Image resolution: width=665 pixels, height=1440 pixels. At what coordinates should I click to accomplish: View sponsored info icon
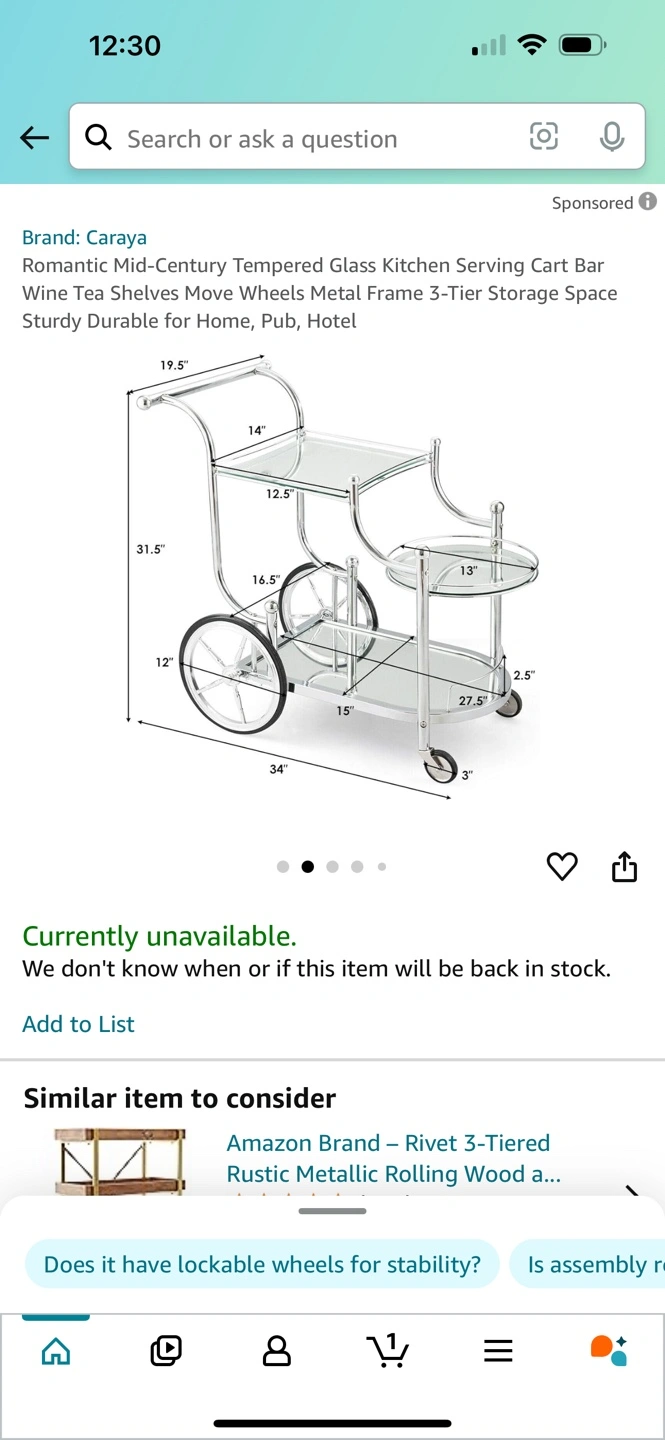click(648, 202)
